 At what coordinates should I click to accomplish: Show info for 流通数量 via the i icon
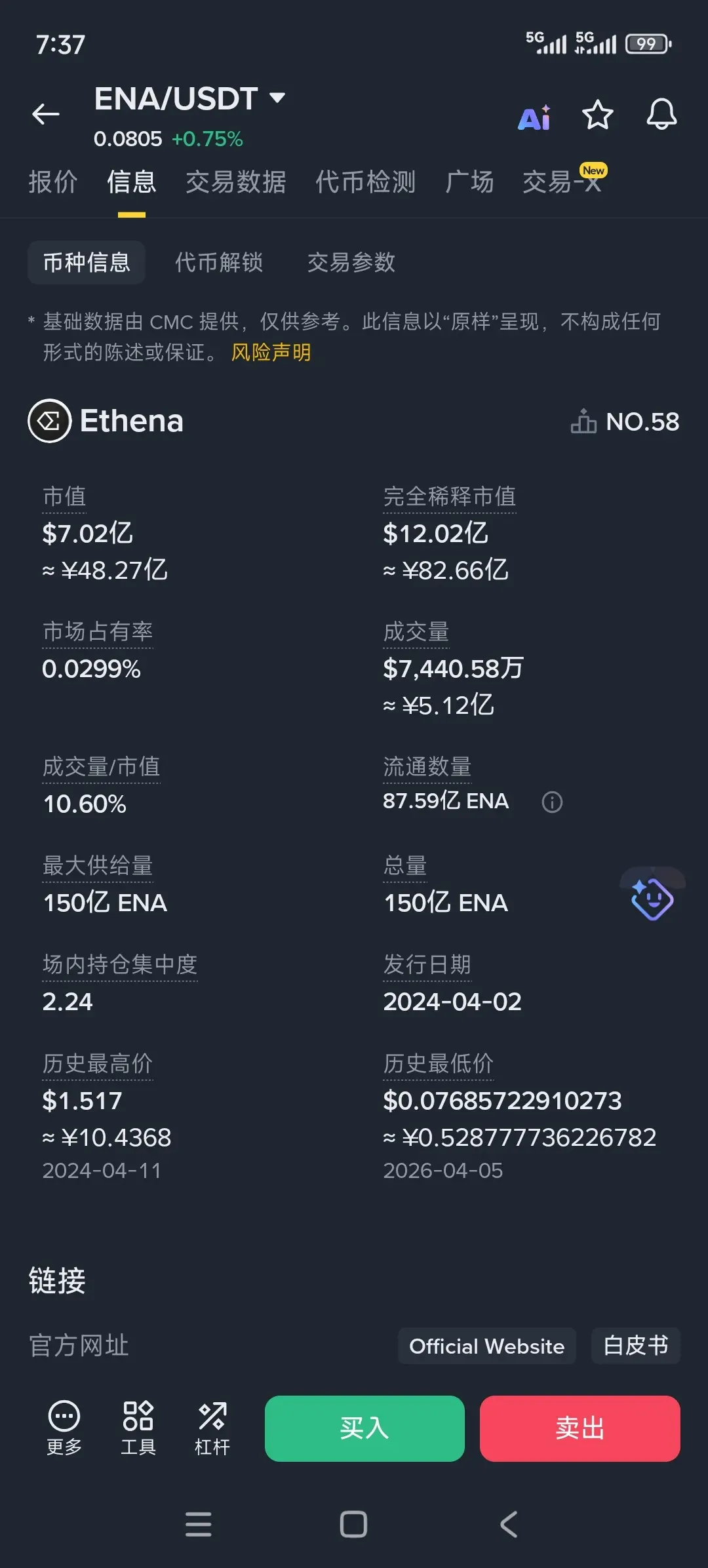(552, 802)
